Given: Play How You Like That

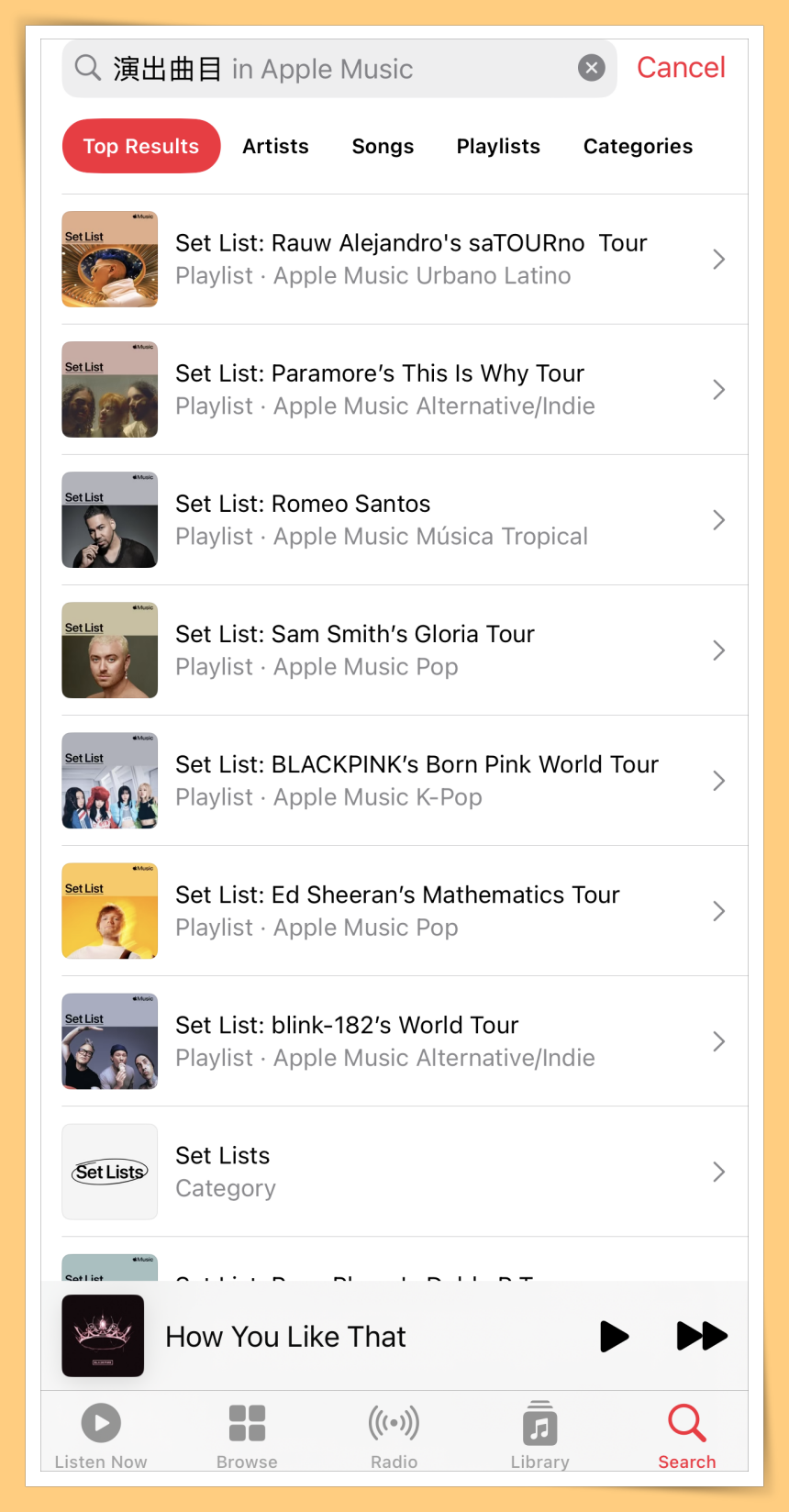Looking at the screenshot, I should 614,1336.
